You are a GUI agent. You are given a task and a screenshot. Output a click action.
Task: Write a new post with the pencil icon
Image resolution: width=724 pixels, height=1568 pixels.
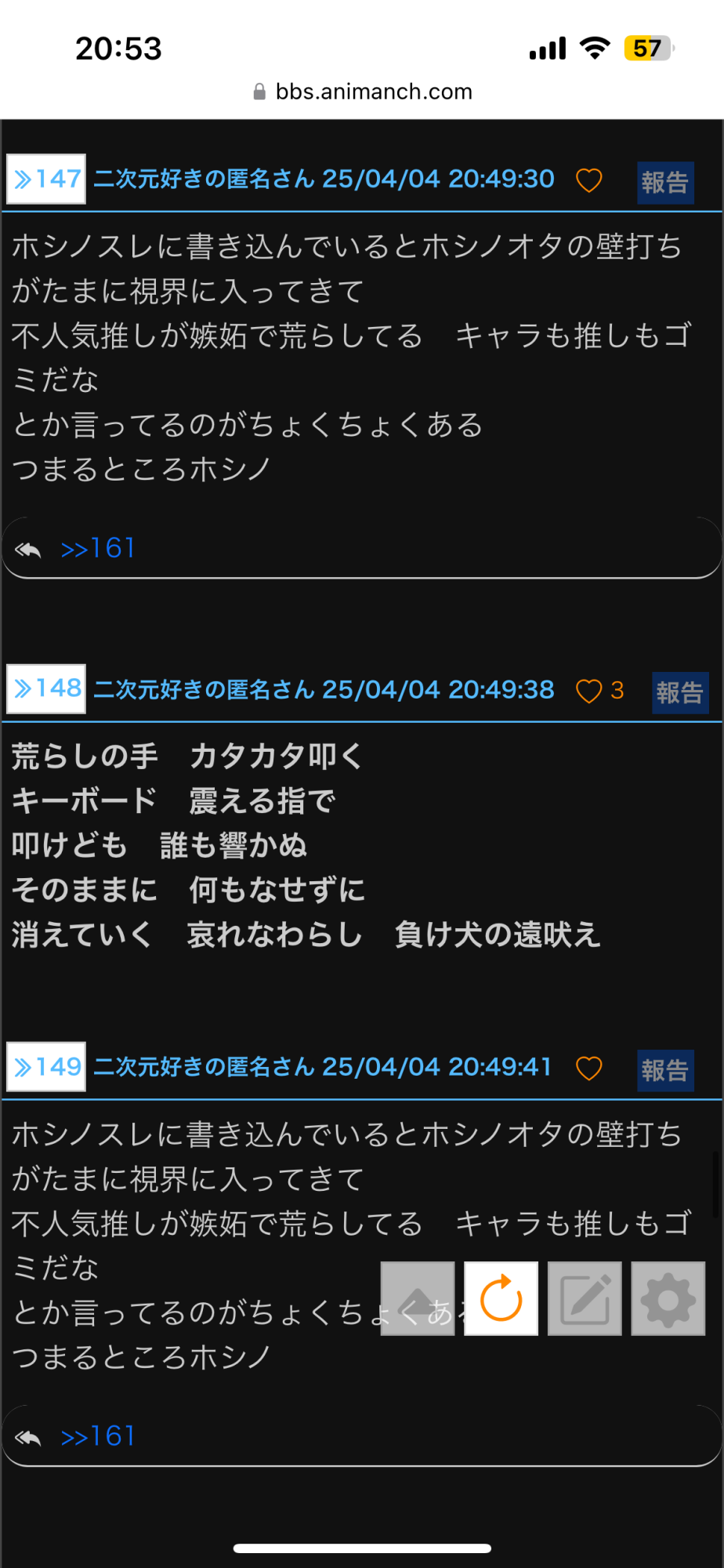585,1298
